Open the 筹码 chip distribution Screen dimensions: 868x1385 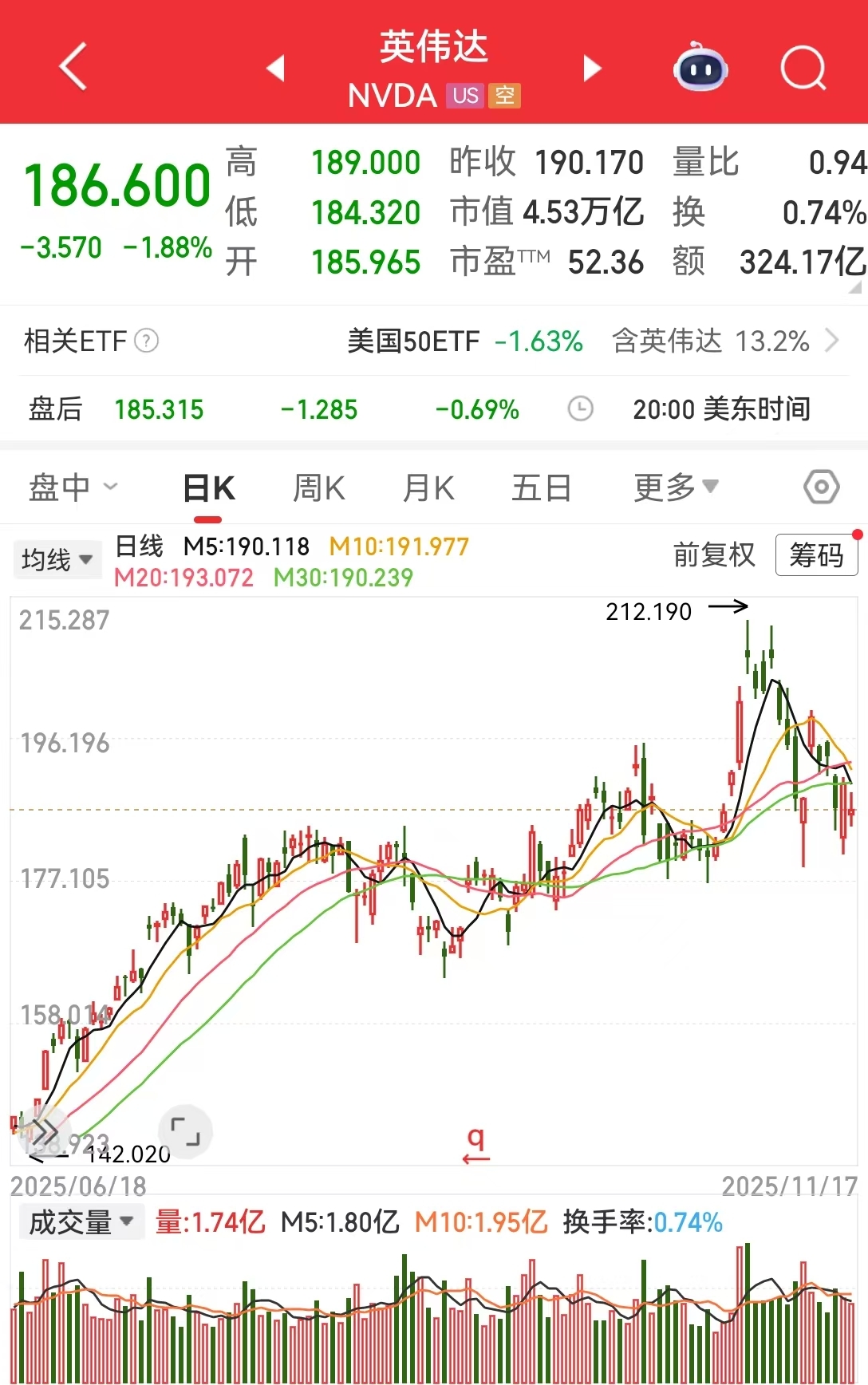[816, 554]
